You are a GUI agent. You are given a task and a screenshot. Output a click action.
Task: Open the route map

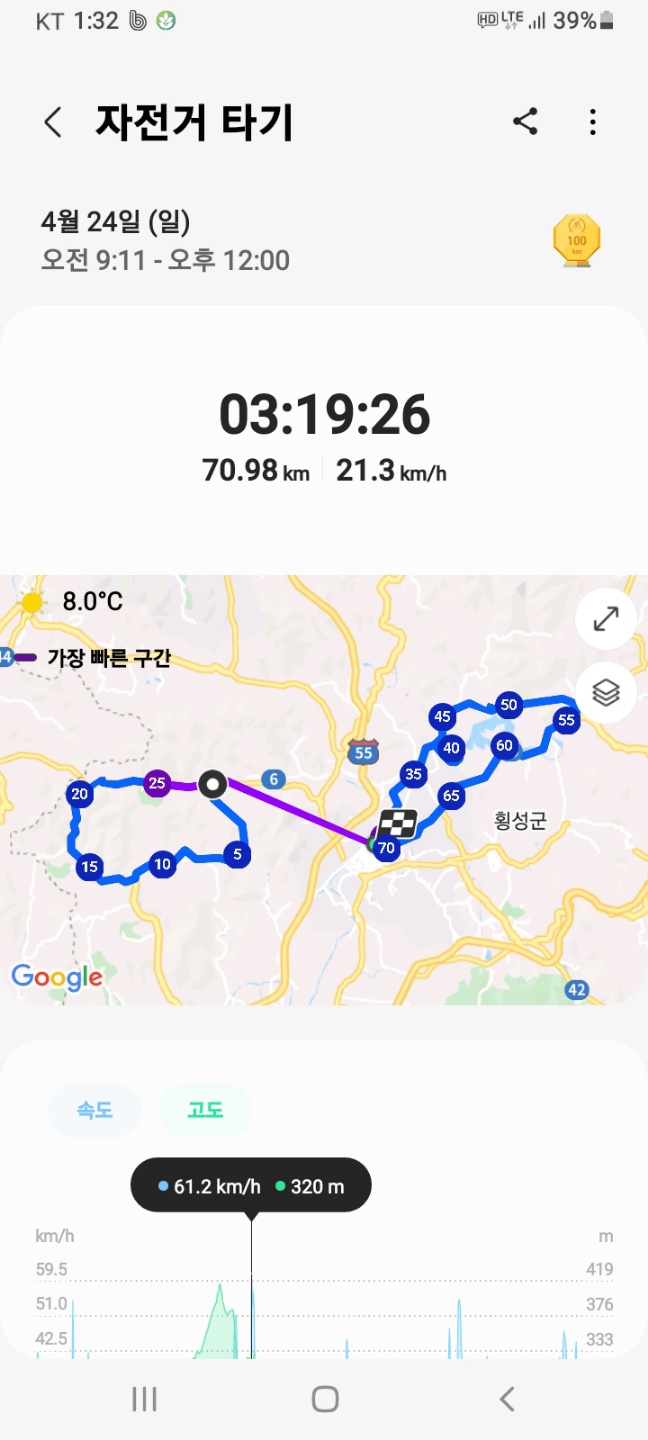tap(324, 790)
